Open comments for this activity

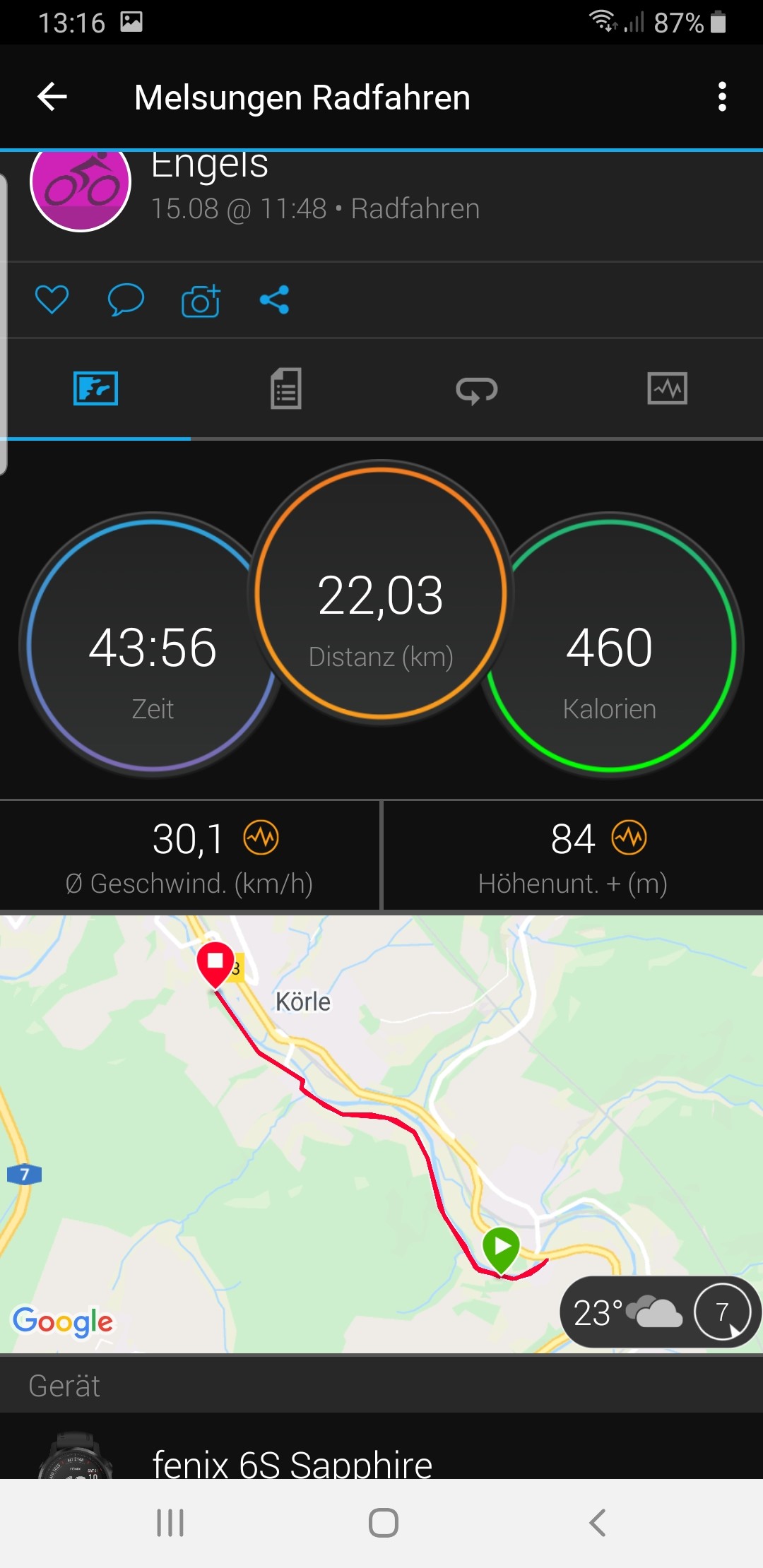tap(126, 299)
